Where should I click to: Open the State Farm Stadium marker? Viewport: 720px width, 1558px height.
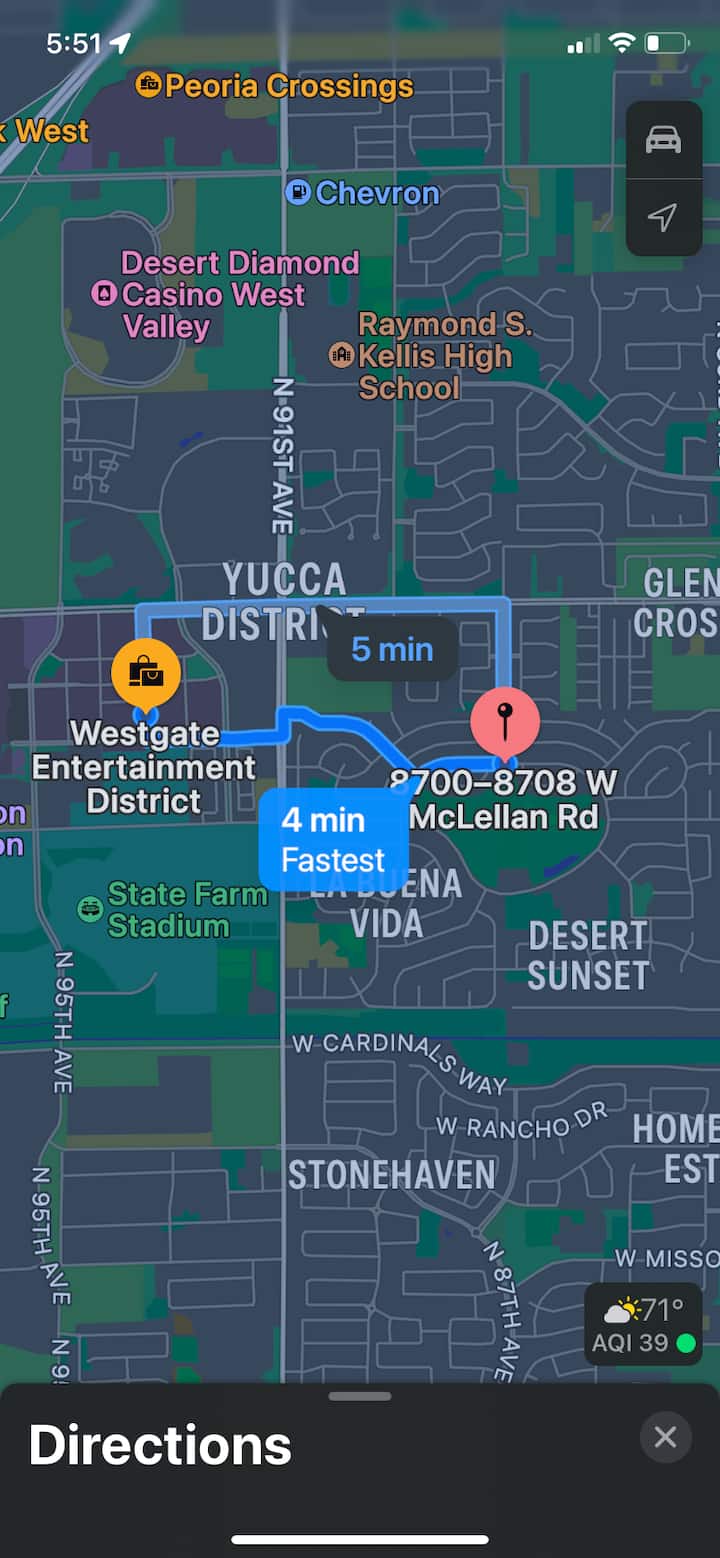click(89, 909)
